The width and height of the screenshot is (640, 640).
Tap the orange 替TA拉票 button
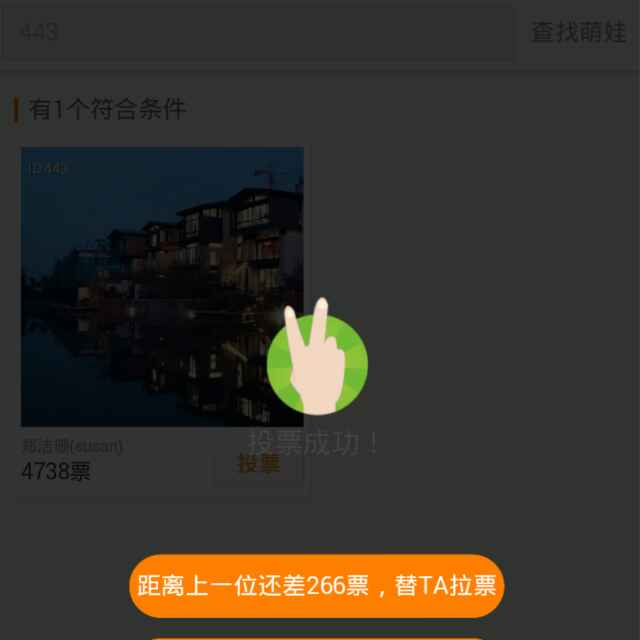tap(317, 586)
